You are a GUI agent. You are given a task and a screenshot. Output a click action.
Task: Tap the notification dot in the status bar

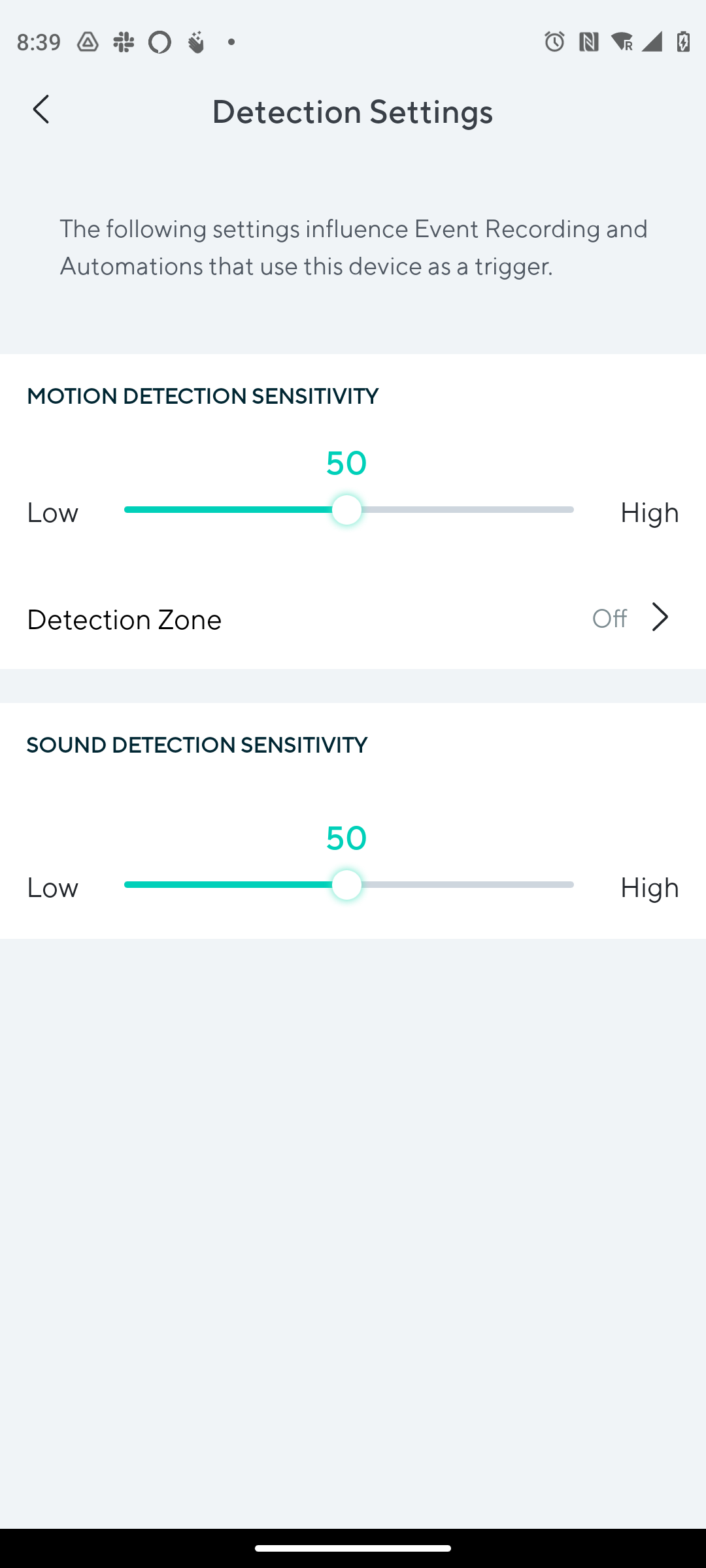pos(231,42)
